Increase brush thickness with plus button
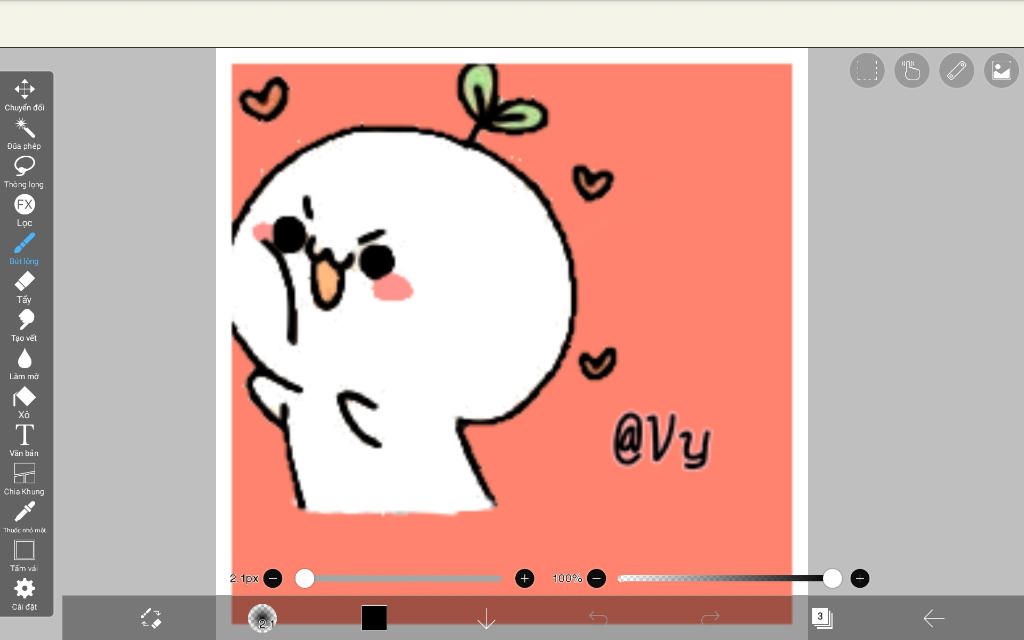Viewport: 1024px width, 640px height. coord(524,578)
